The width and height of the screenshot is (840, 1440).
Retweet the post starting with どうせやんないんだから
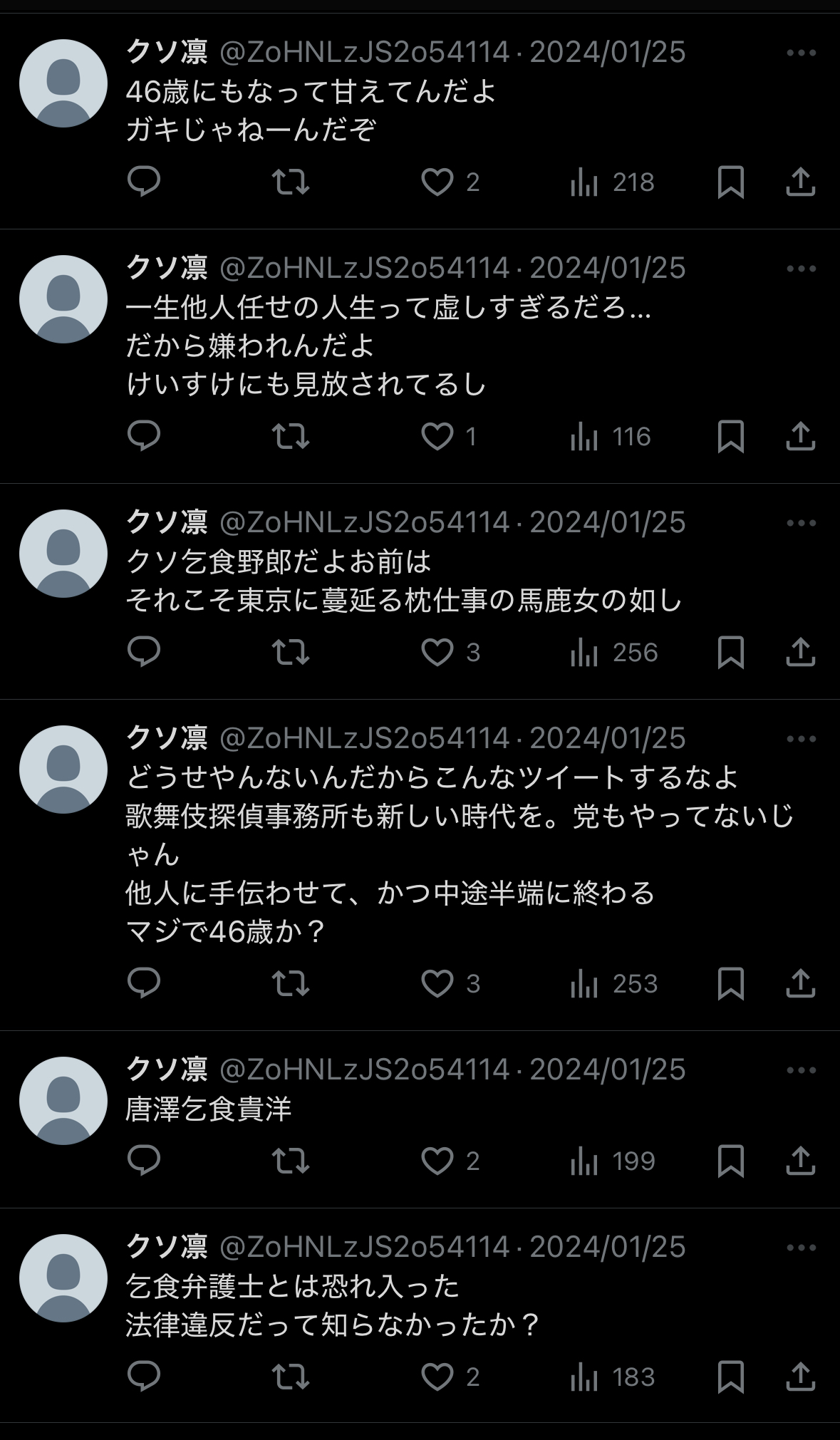pyautogui.click(x=291, y=984)
